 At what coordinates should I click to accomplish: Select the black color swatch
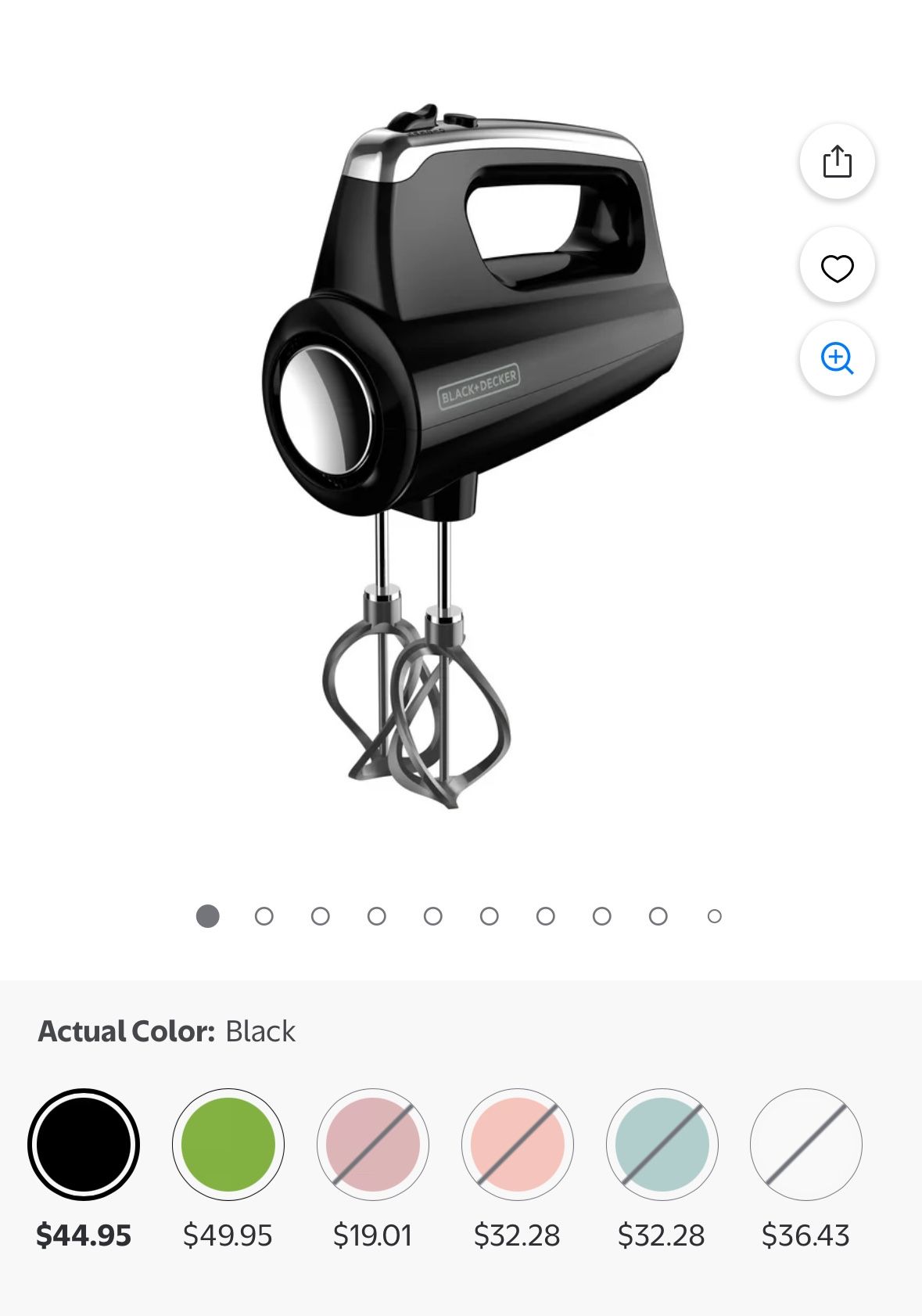click(84, 1144)
